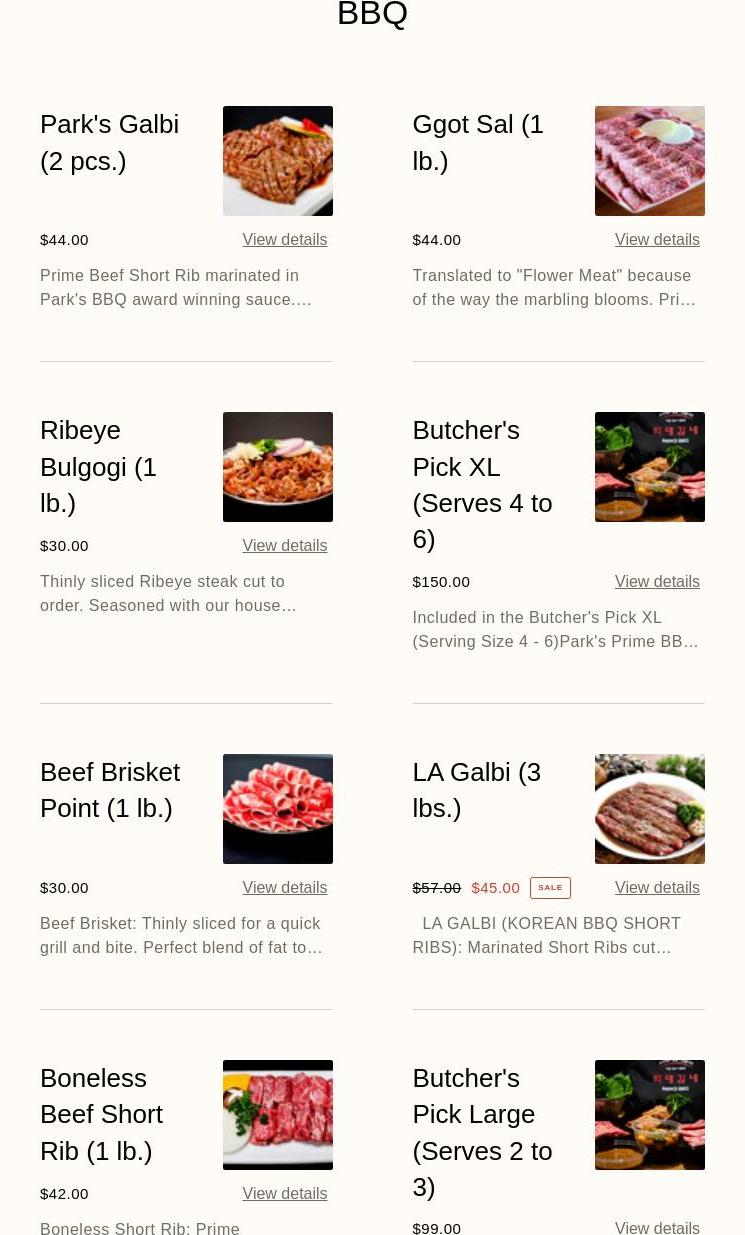Open LA Galbi (3 lbs.) details link
745x1235 pixels.
coord(657,888)
